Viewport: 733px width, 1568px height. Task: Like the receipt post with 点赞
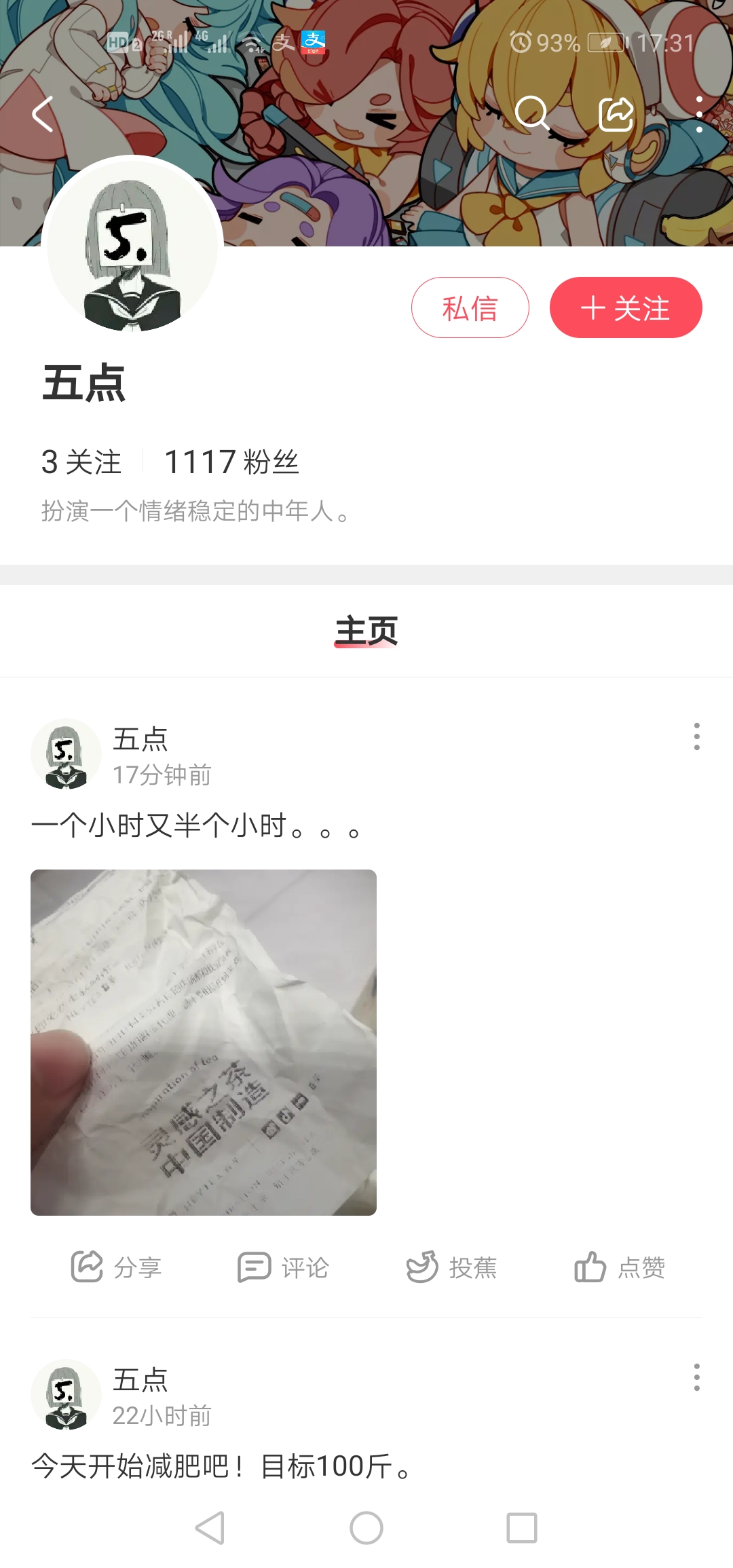(620, 1267)
